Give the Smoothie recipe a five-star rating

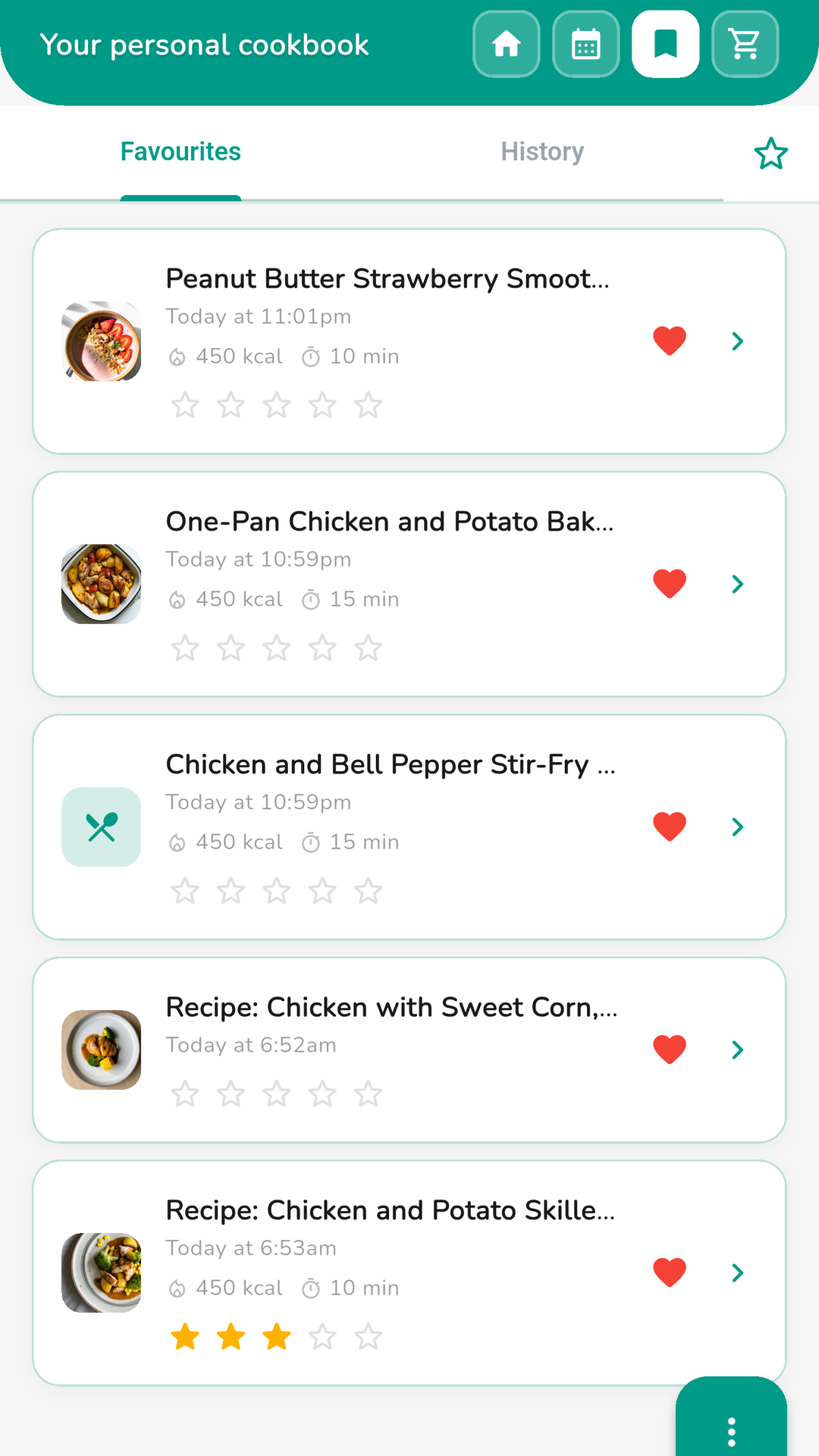point(369,405)
